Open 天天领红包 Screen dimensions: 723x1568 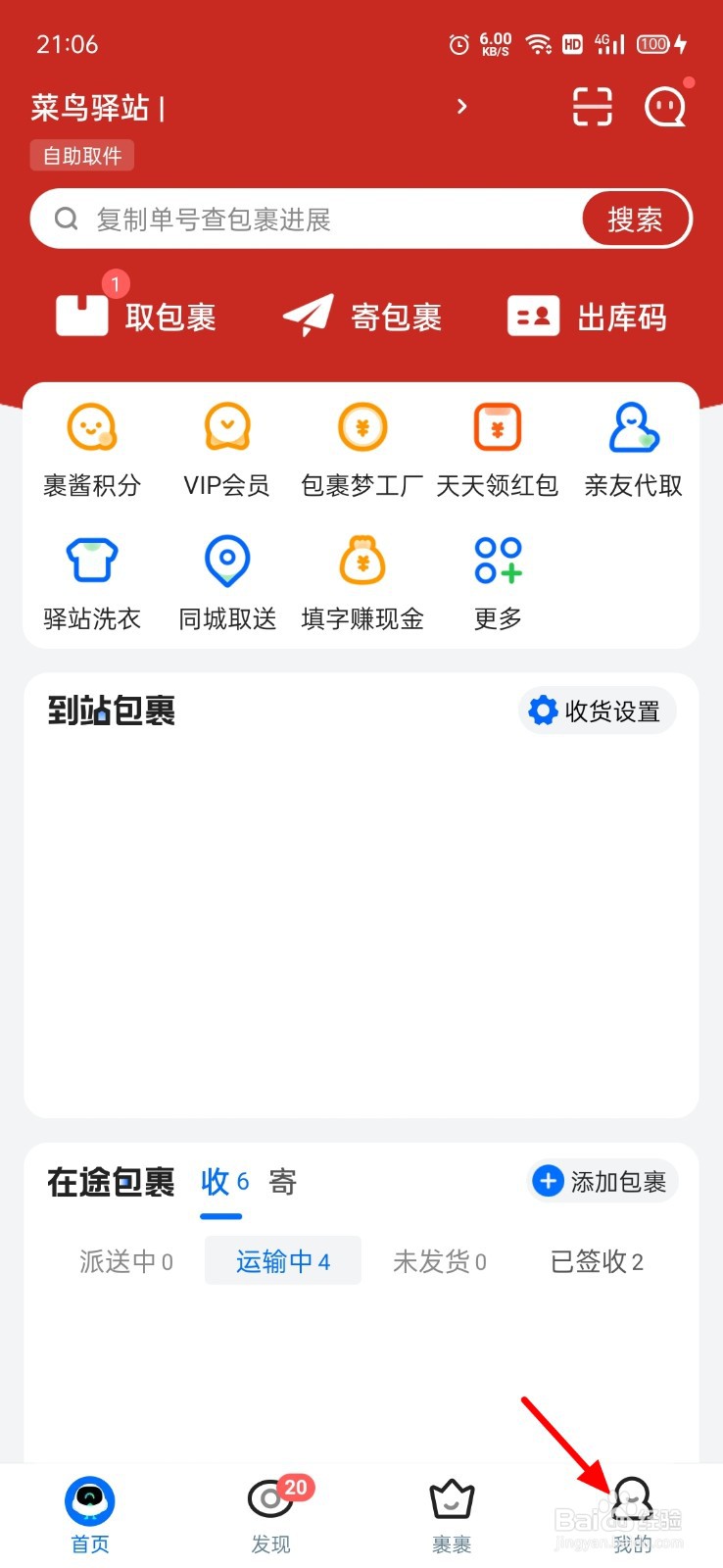tap(498, 450)
